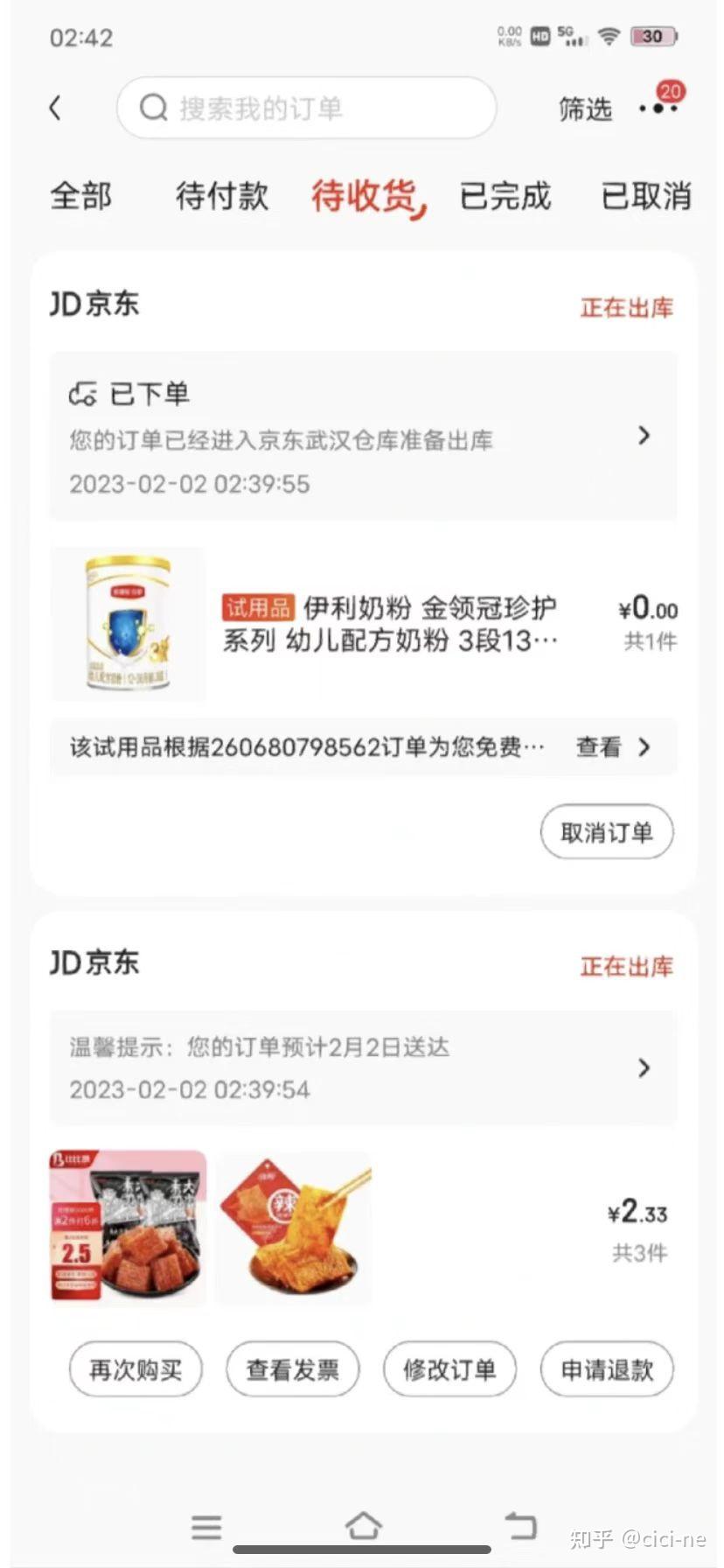The width and height of the screenshot is (724, 1568).
Task: Go to the system home screen
Action: [x=363, y=1526]
